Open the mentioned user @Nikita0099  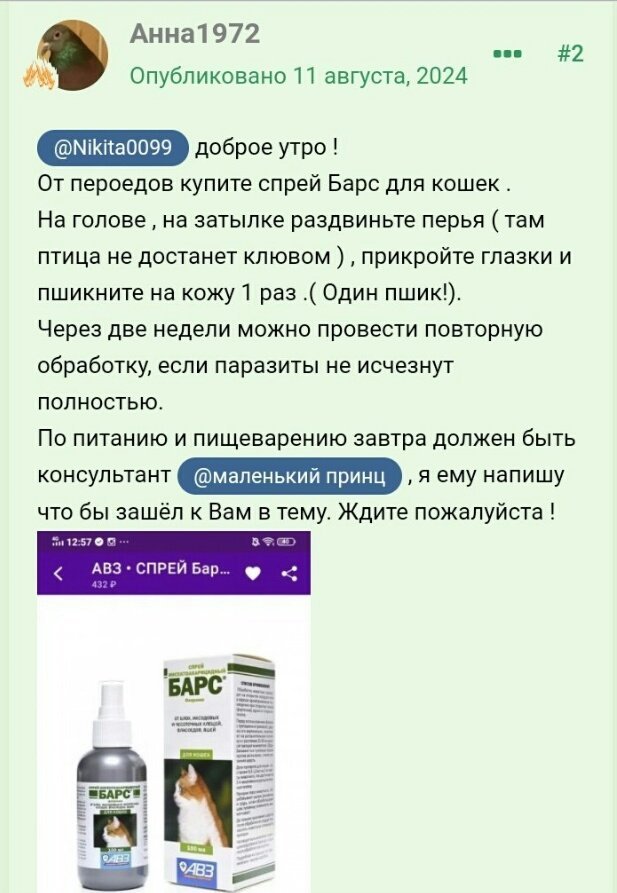point(113,149)
